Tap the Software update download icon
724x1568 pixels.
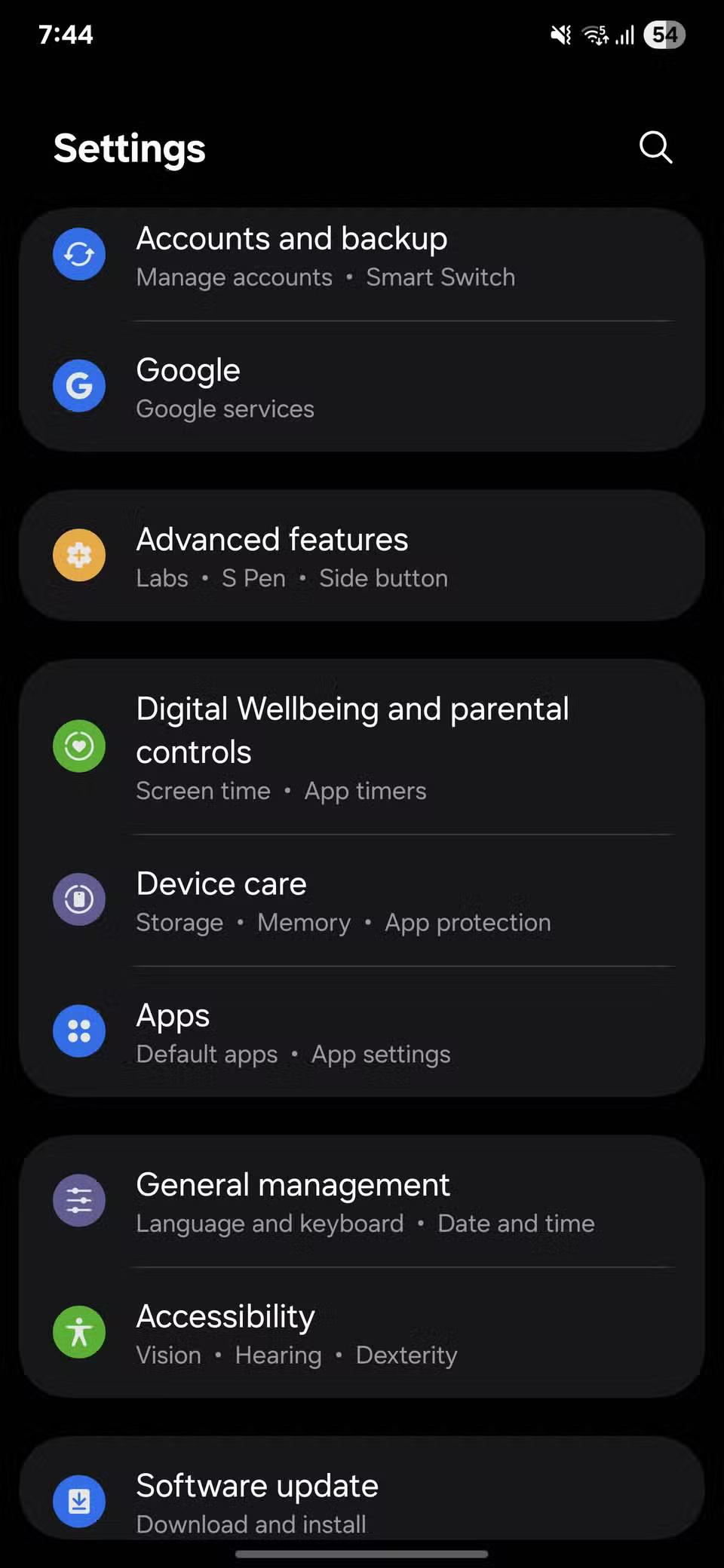click(x=78, y=1500)
